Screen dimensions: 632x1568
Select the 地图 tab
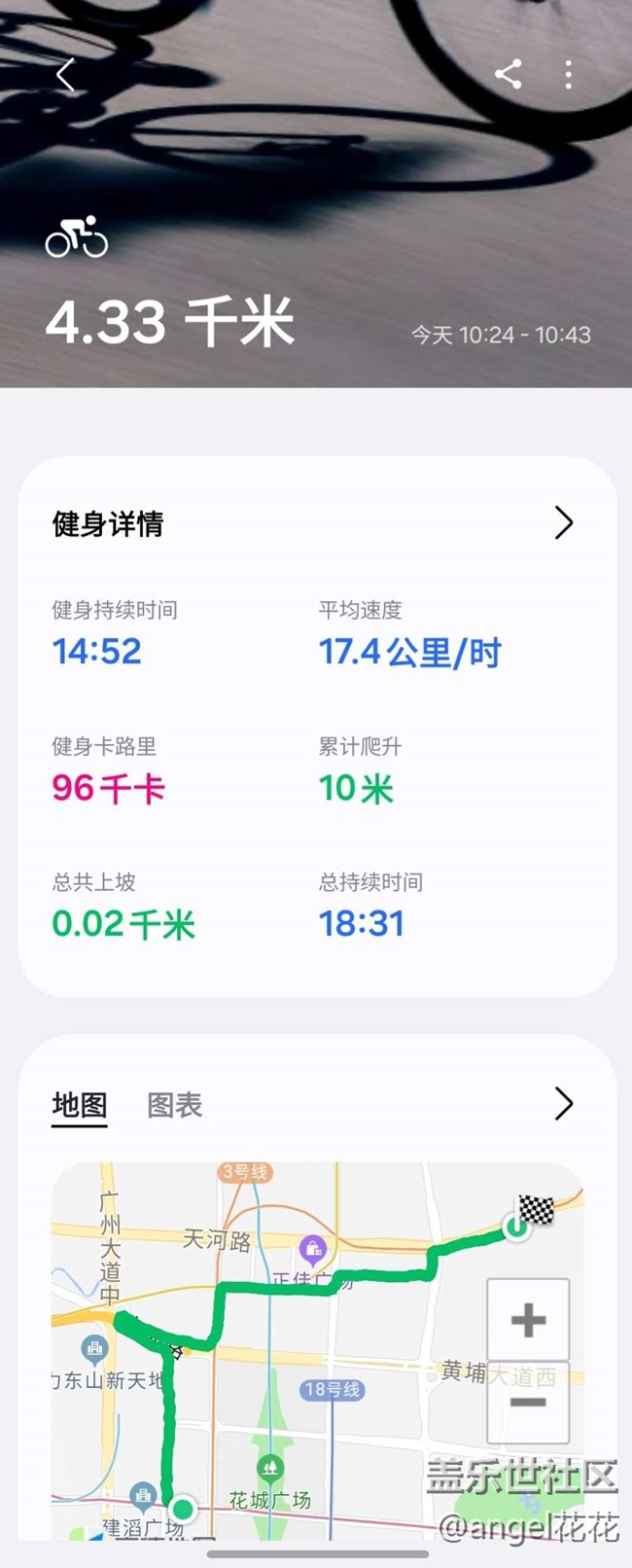pyautogui.click(x=80, y=1105)
